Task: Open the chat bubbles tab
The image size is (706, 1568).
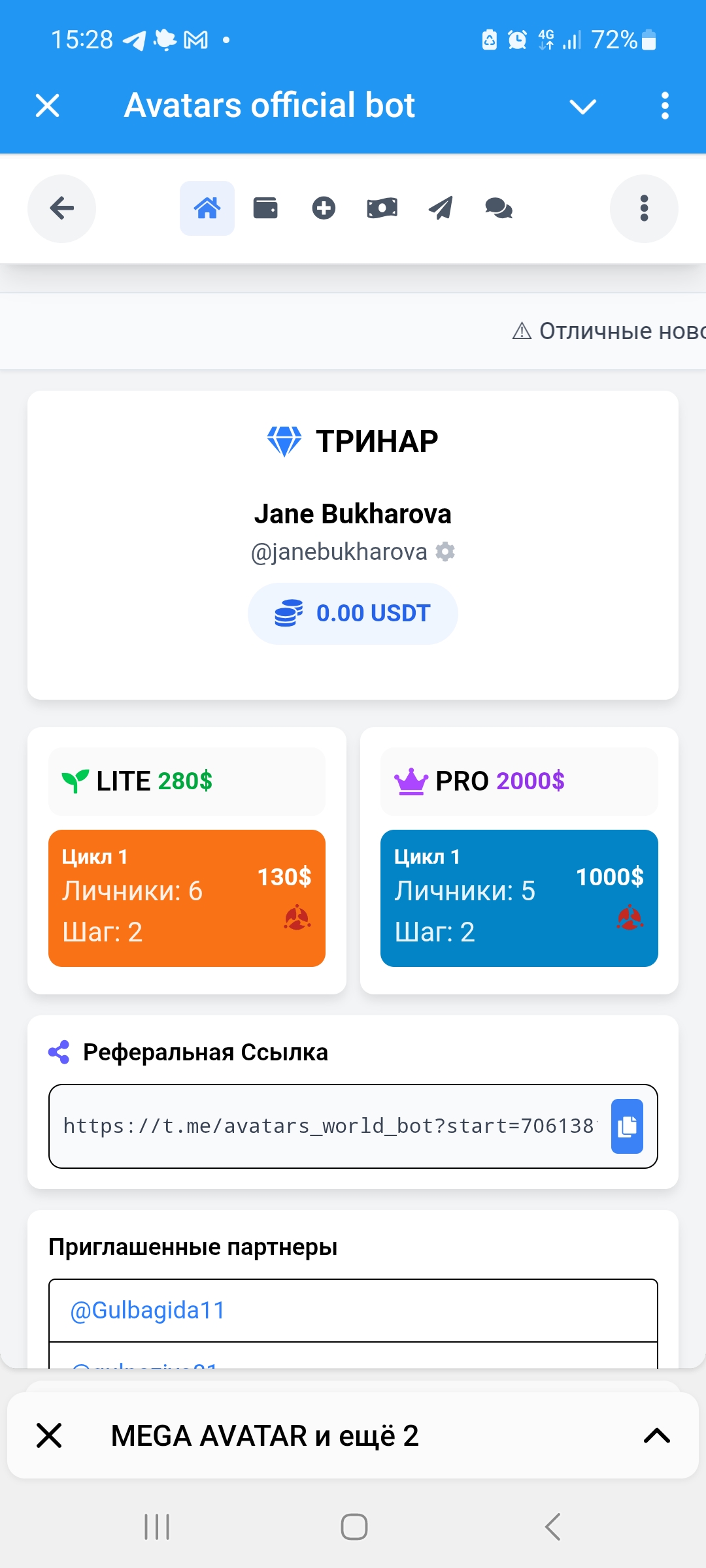Action: tap(499, 208)
